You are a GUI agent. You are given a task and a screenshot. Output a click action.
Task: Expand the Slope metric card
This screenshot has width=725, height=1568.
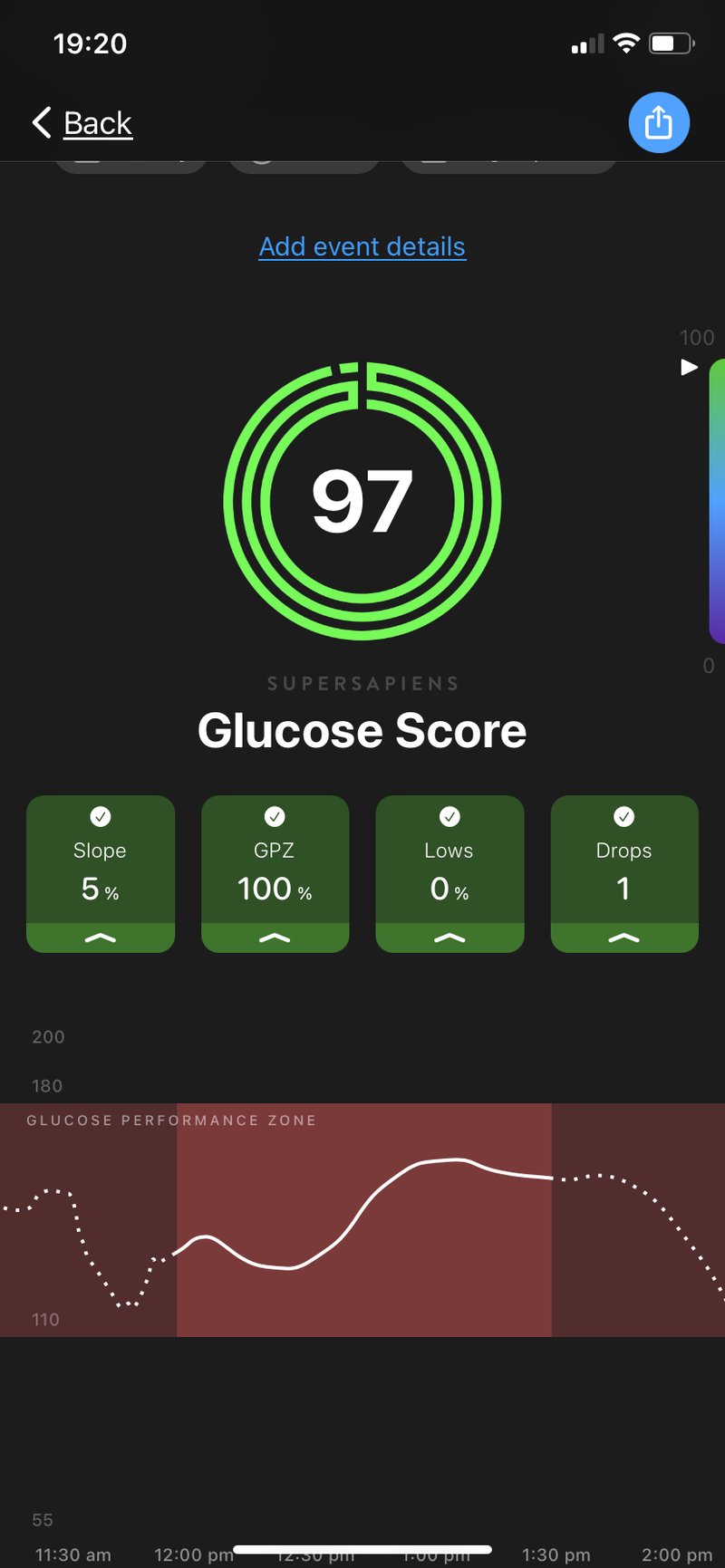(x=101, y=938)
